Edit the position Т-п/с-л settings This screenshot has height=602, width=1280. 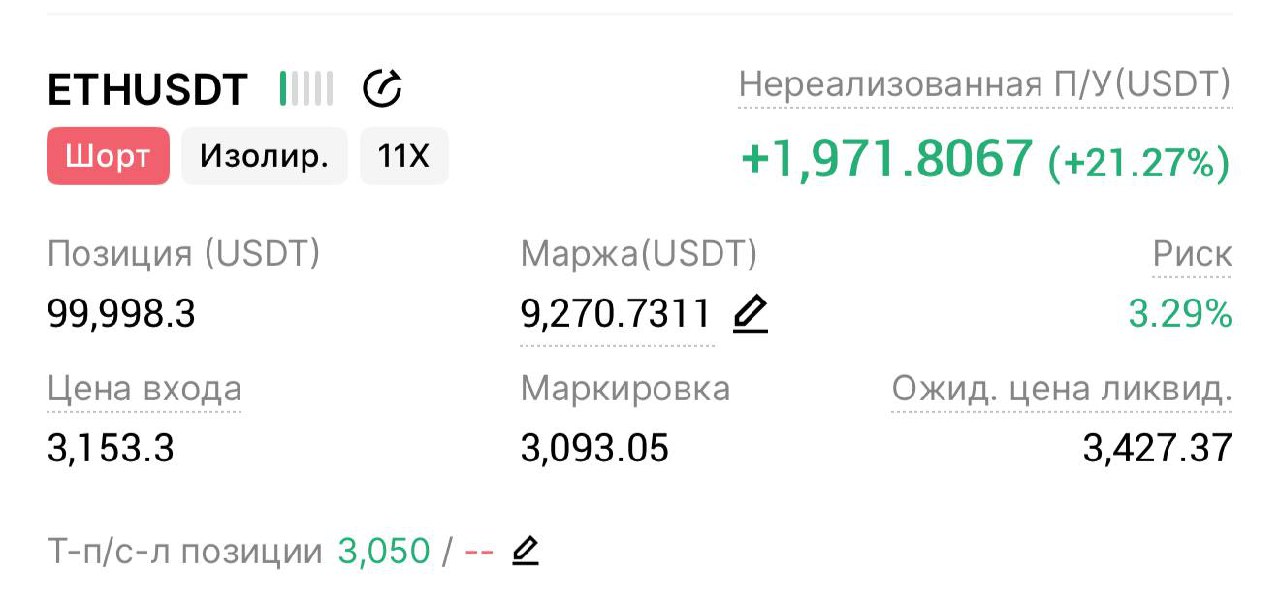pyautogui.click(x=526, y=550)
